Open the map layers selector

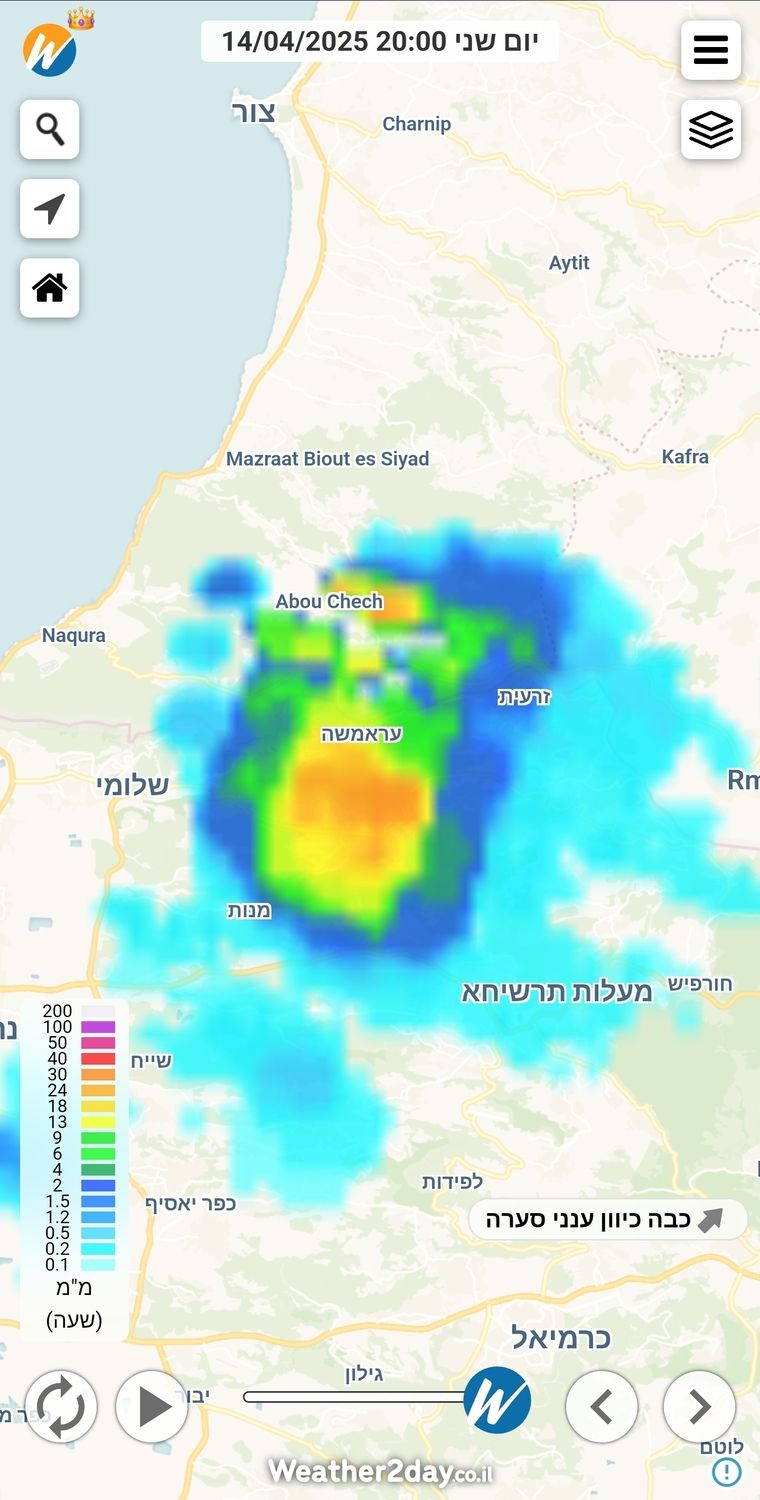(711, 129)
